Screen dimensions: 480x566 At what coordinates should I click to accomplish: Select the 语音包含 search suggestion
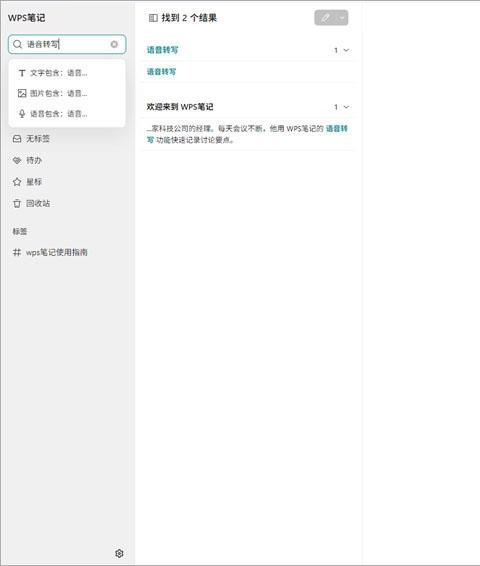point(67,114)
